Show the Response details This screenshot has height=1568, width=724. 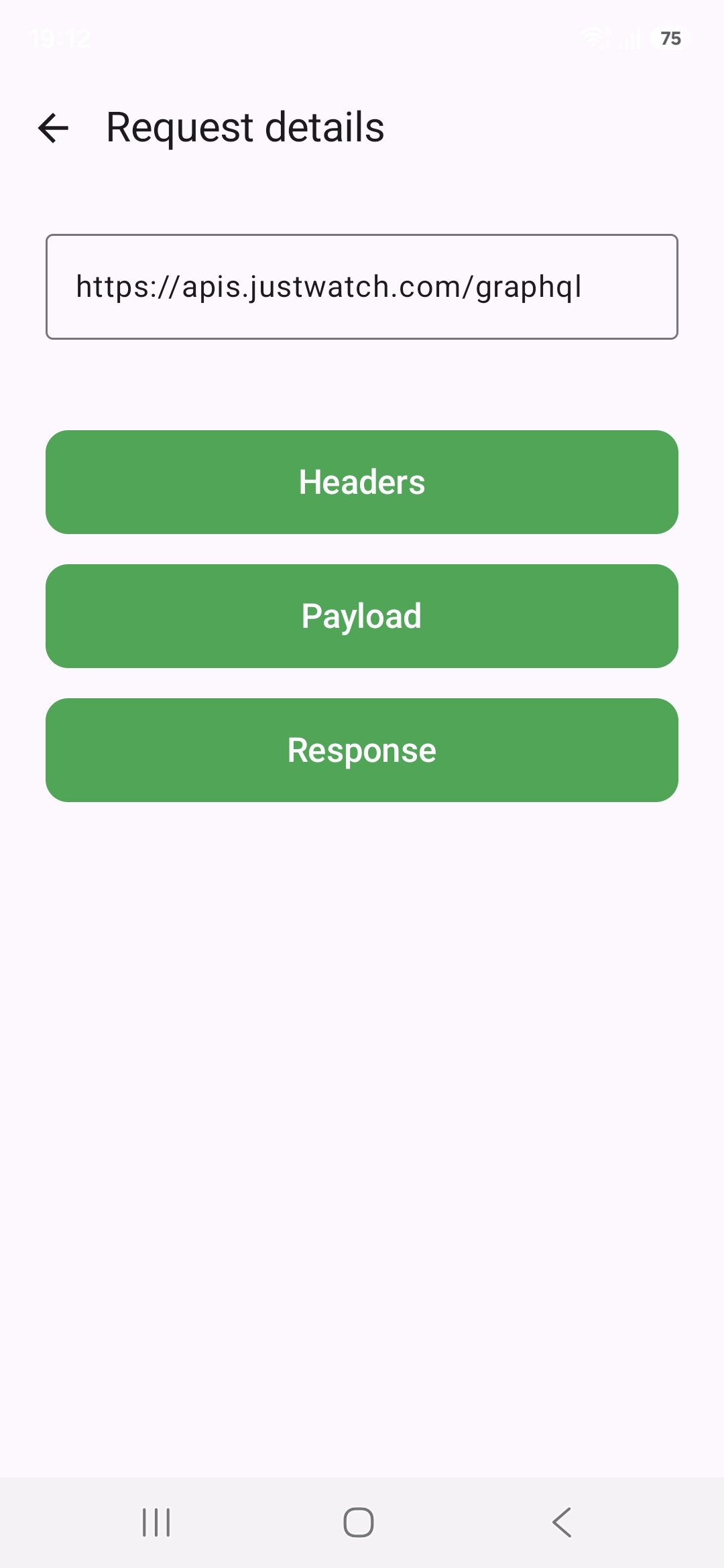[362, 750]
